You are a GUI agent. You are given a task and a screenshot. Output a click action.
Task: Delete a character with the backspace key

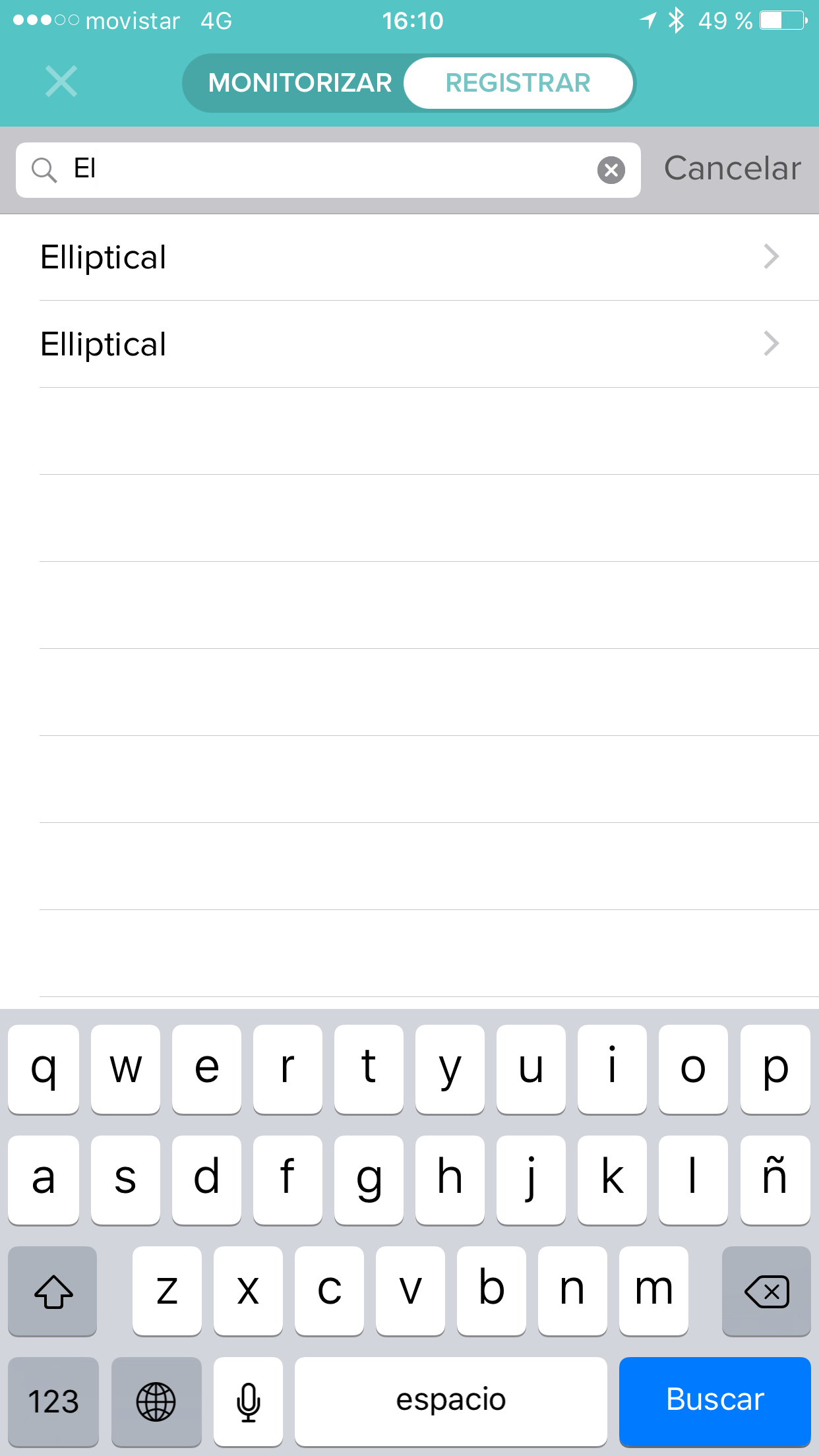click(766, 1290)
